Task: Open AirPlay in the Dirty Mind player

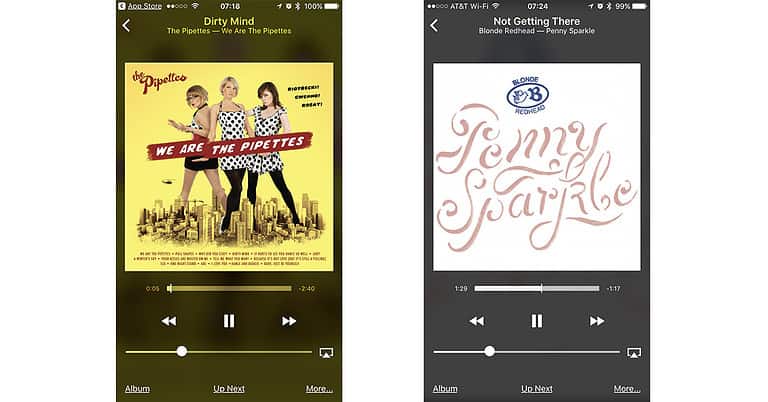Action: tap(326, 352)
